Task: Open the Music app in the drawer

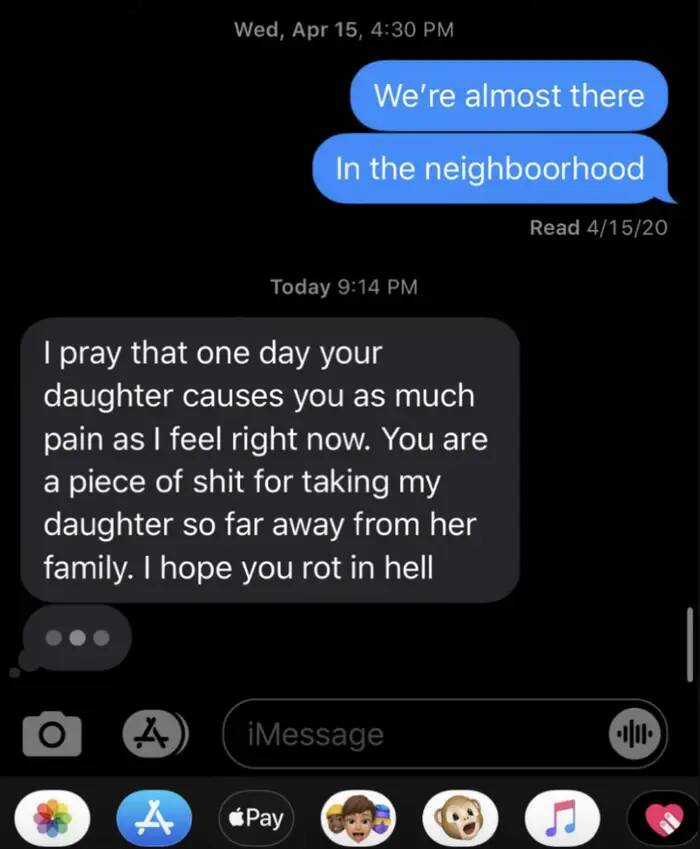Action: (561, 820)
